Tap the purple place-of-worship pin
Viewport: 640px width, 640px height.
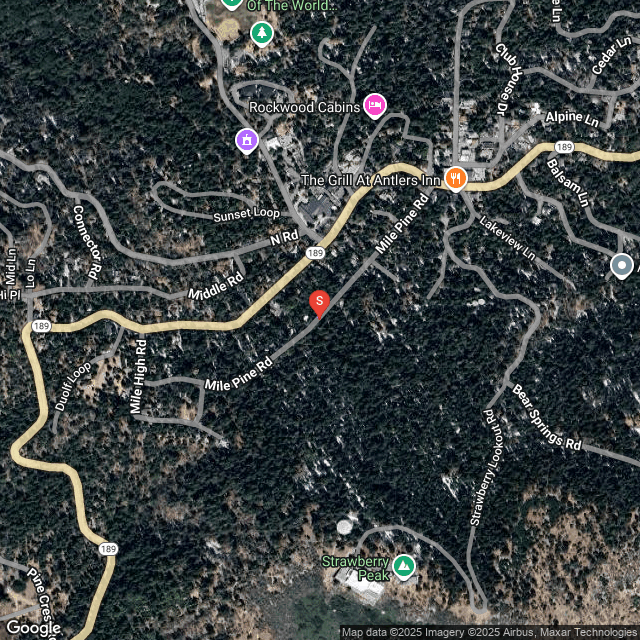[x=247, y=140]
